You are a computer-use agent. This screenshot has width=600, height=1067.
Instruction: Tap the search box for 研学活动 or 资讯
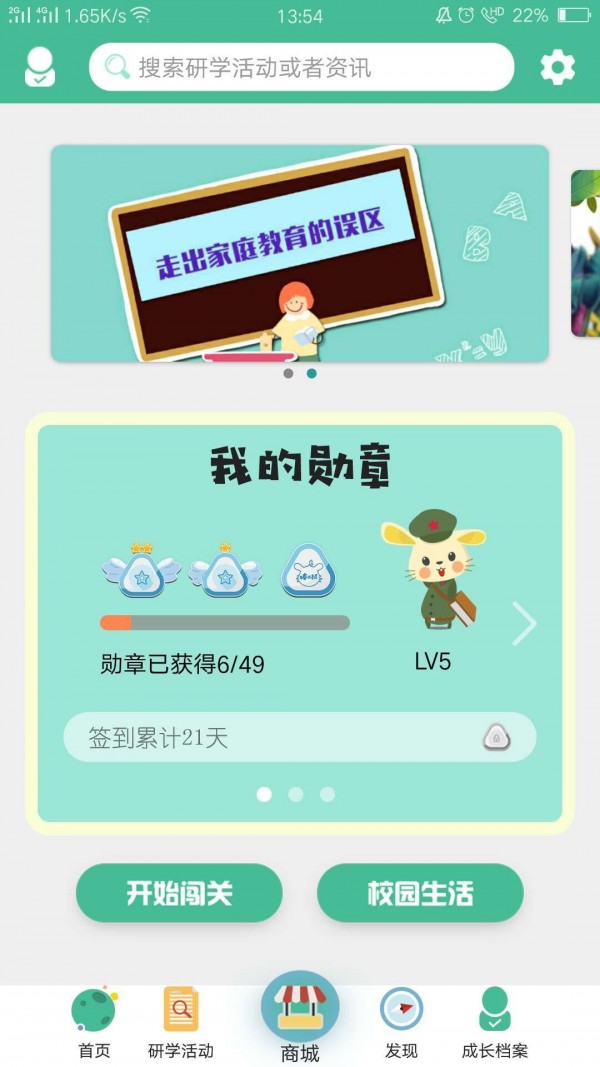(x=301, y=67)
